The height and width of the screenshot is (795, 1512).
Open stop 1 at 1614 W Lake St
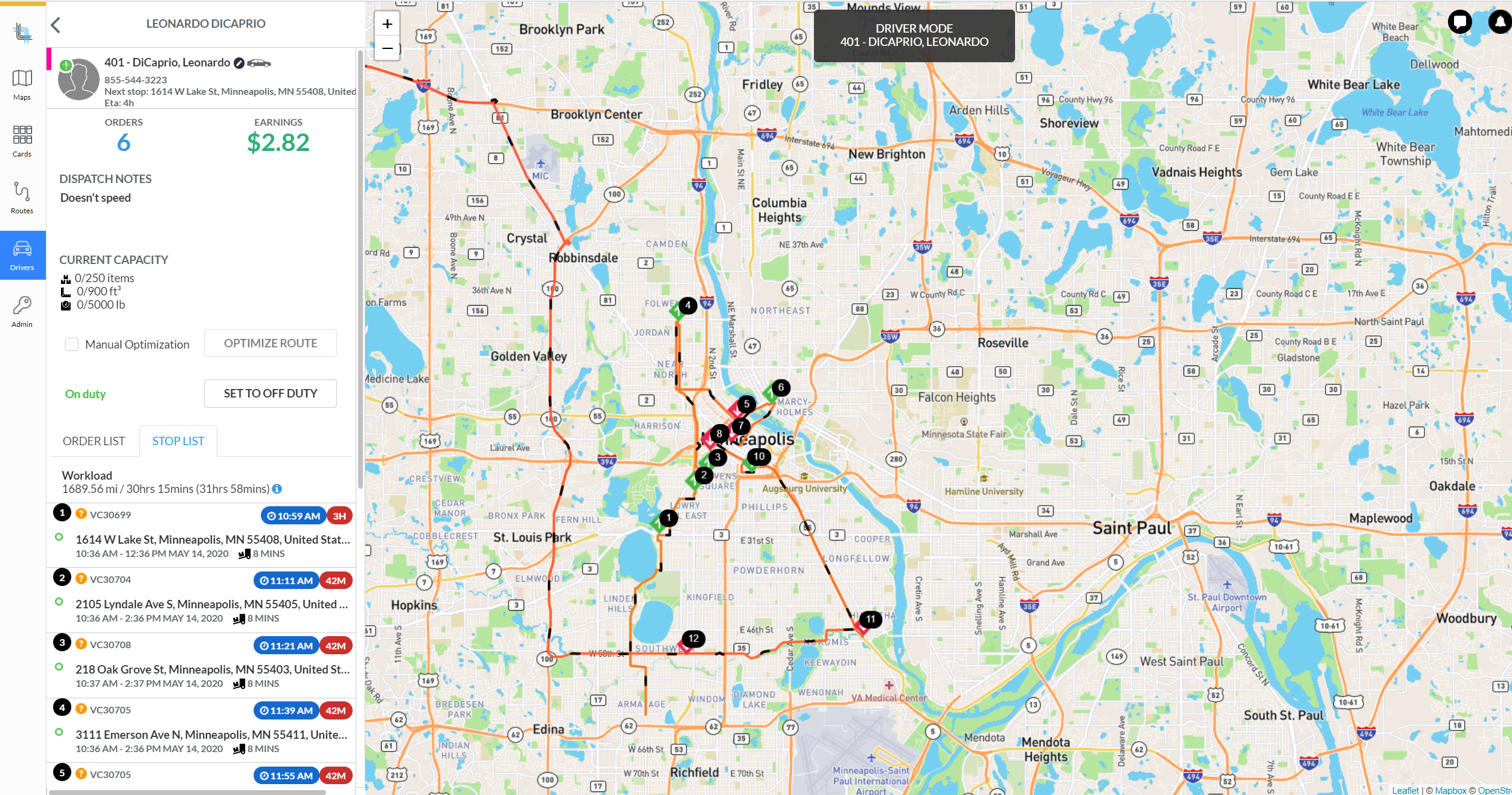[x=213, y=539]
